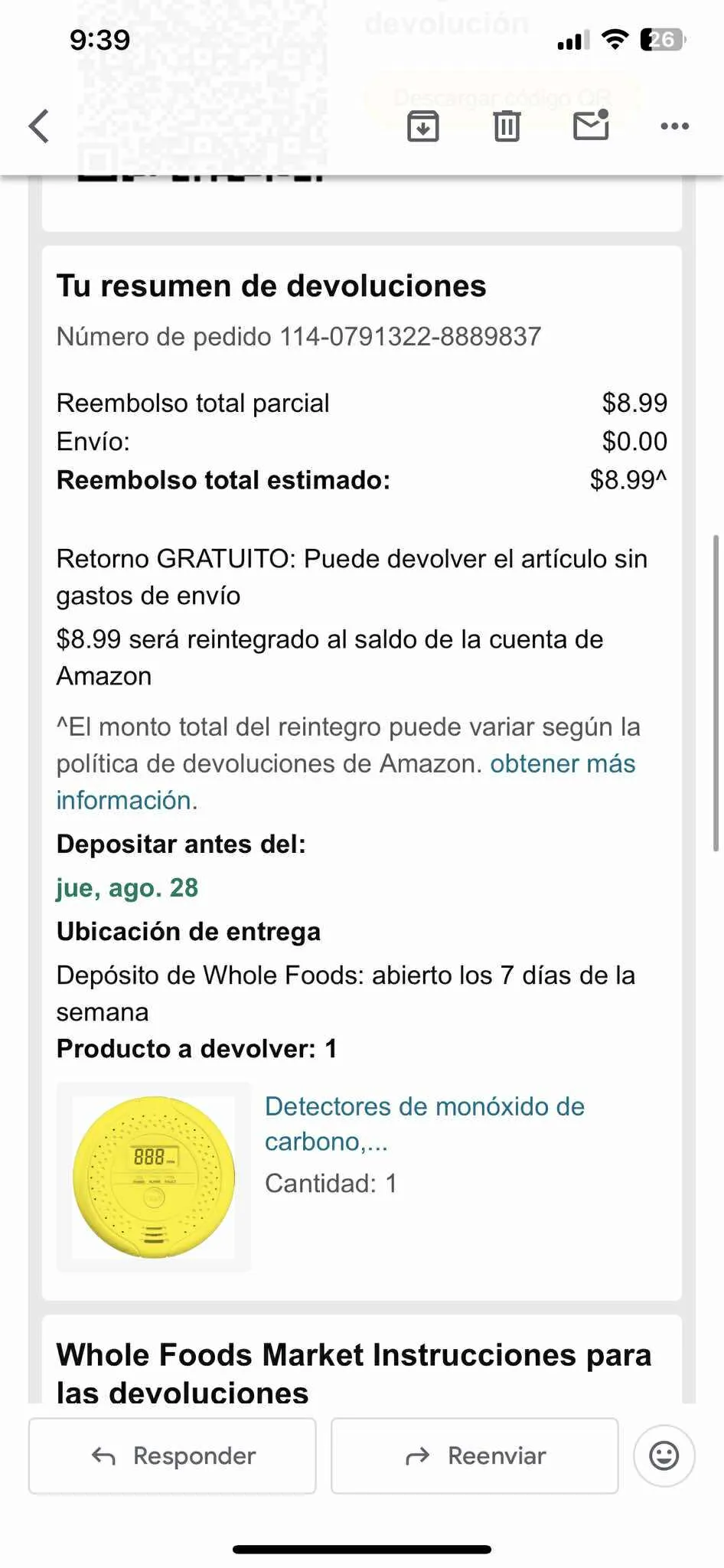Add an emoji reaction
The width and height of the screenshot is (724, 1568).
[x=664, y=1455]
